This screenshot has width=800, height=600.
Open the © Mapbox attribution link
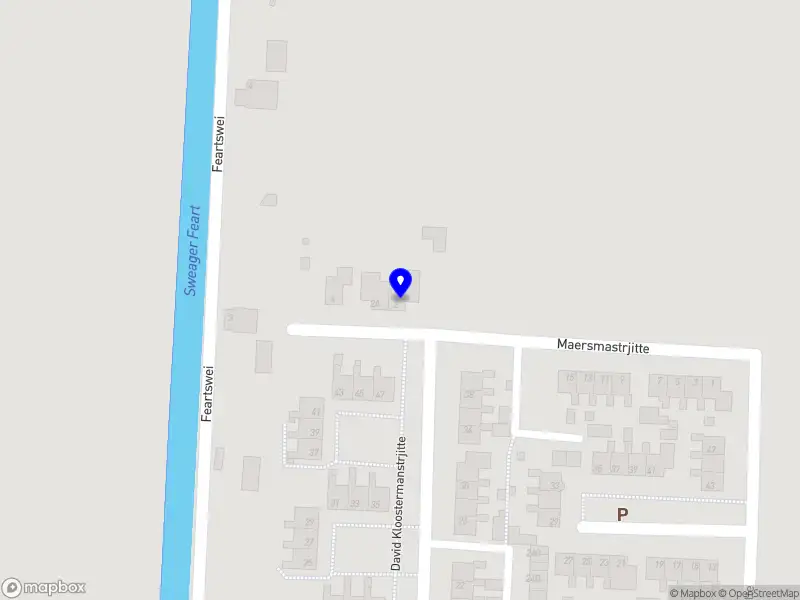[x=691, y=593]
